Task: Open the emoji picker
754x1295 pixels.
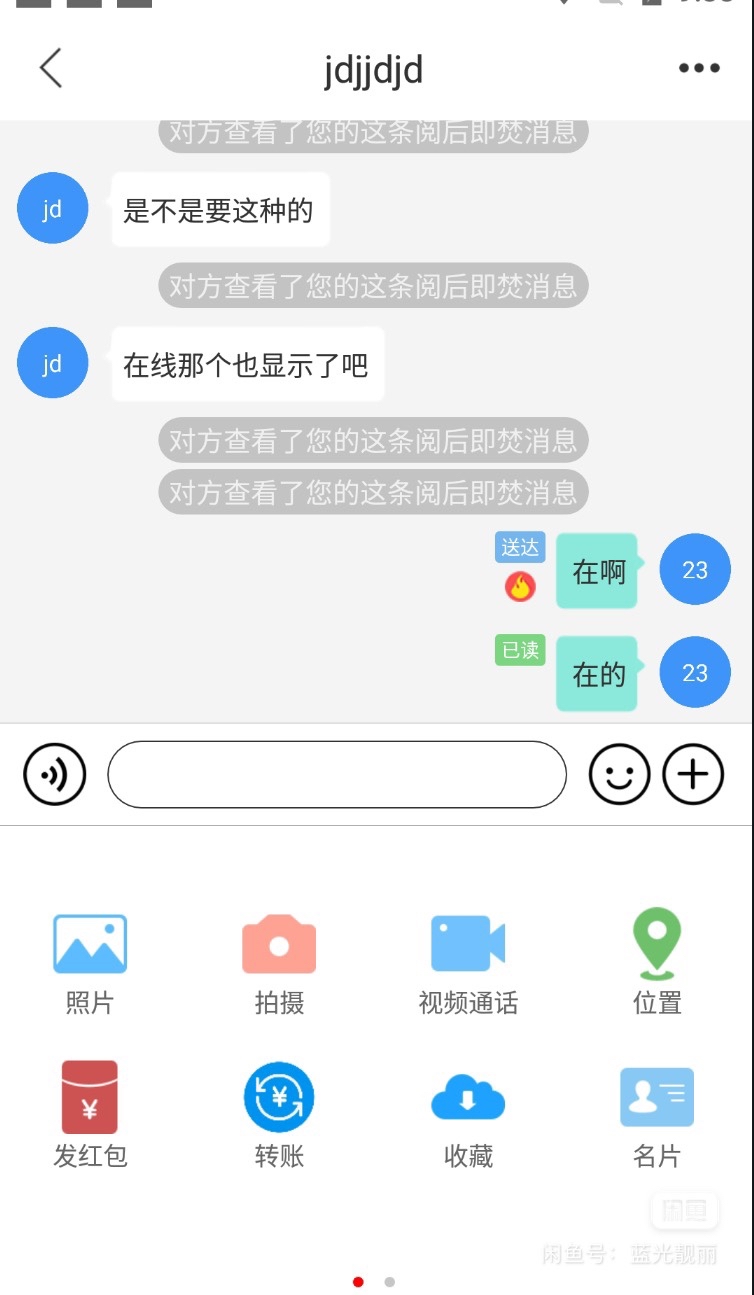Action: (x=619, y=774)
